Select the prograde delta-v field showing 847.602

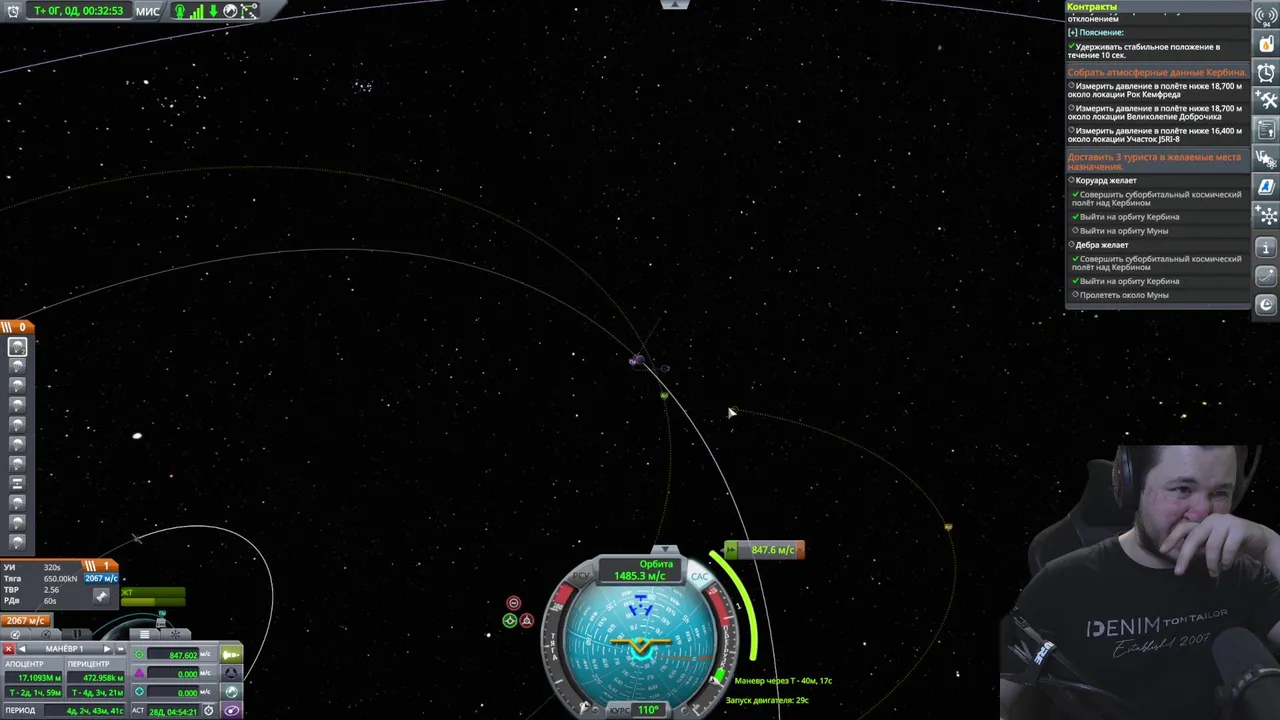[x=183, y=655]
